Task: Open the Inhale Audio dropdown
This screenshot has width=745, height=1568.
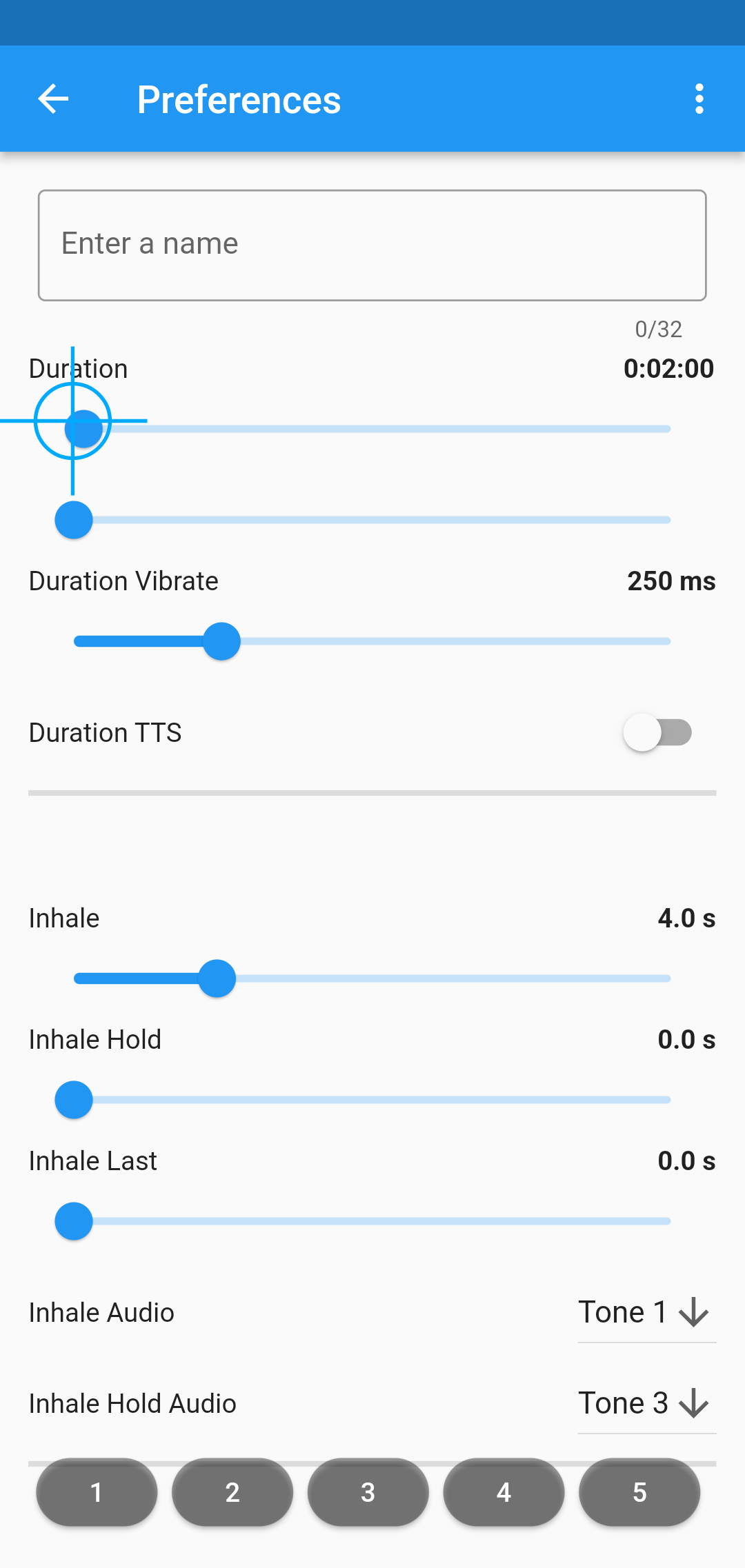Action: tap(646, 1313)
